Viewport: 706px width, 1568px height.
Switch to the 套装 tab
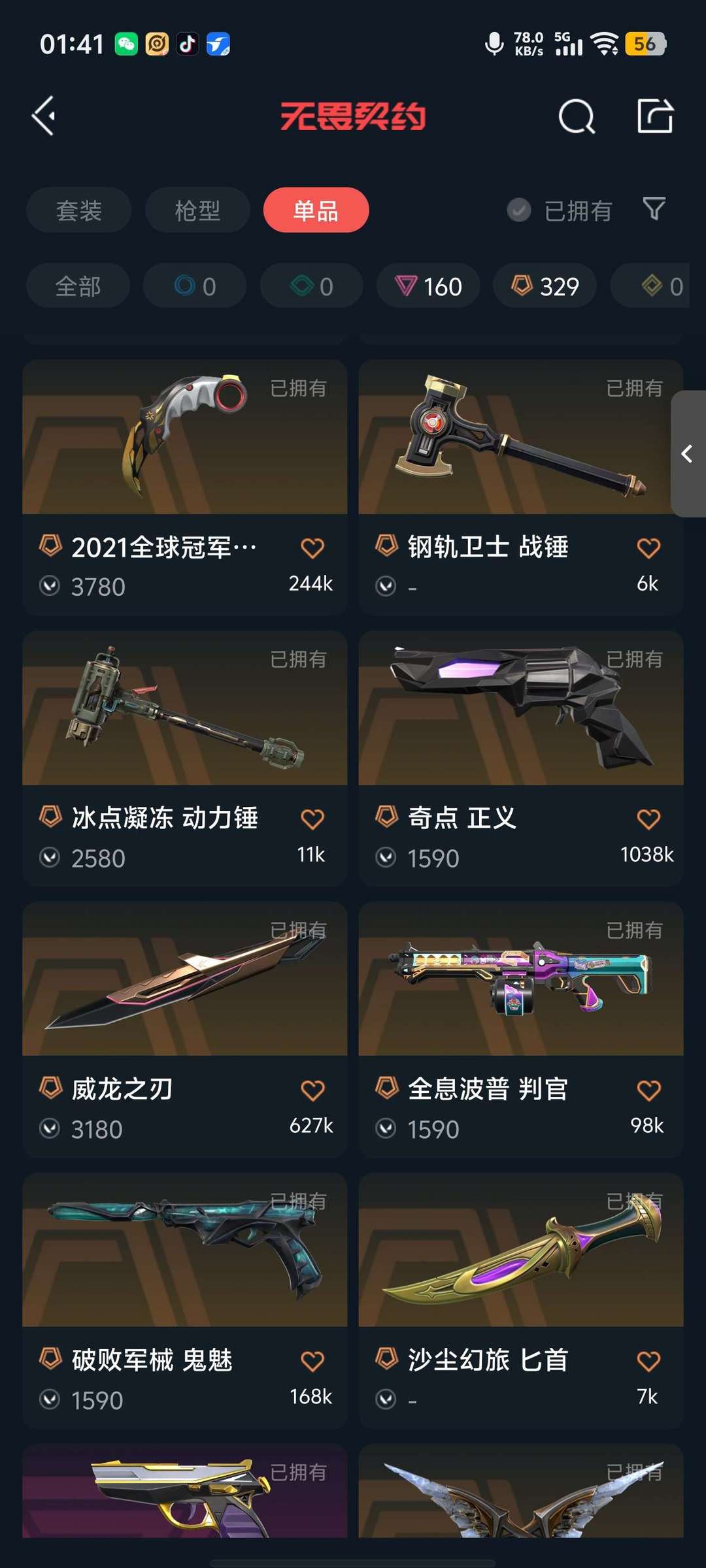[x=79, y=210]
